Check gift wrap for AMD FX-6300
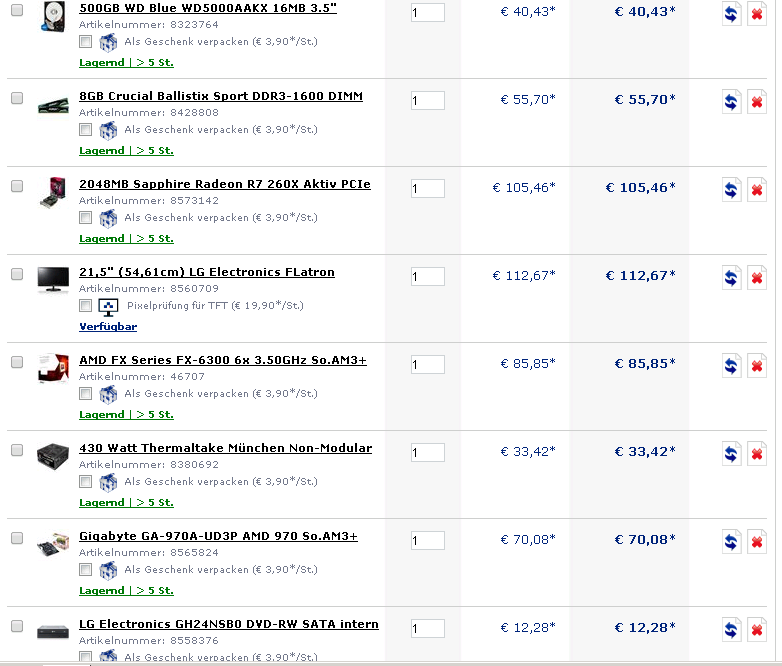This screenshot has height=666, width=782. tap(85, 394)
